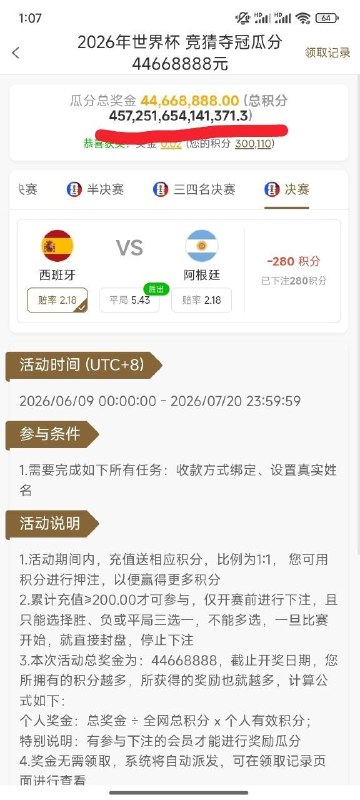Viewport: 360px width, 800px height.
Task: Open the underlined 300,110 points link
Action: 253,144
